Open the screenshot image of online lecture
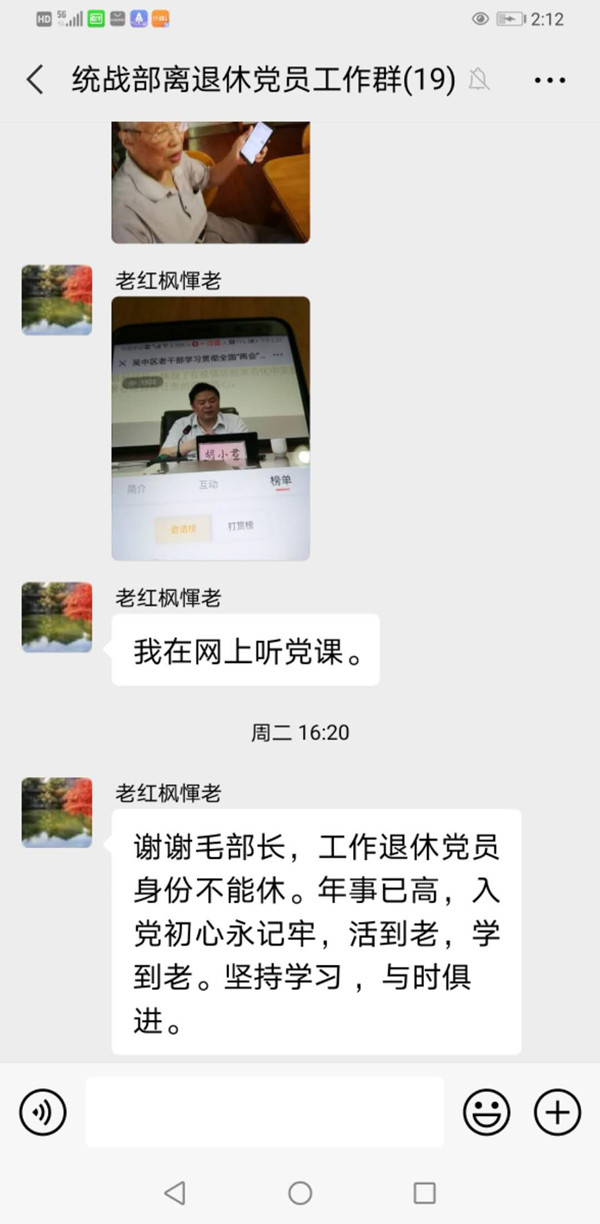 [210, 428]
